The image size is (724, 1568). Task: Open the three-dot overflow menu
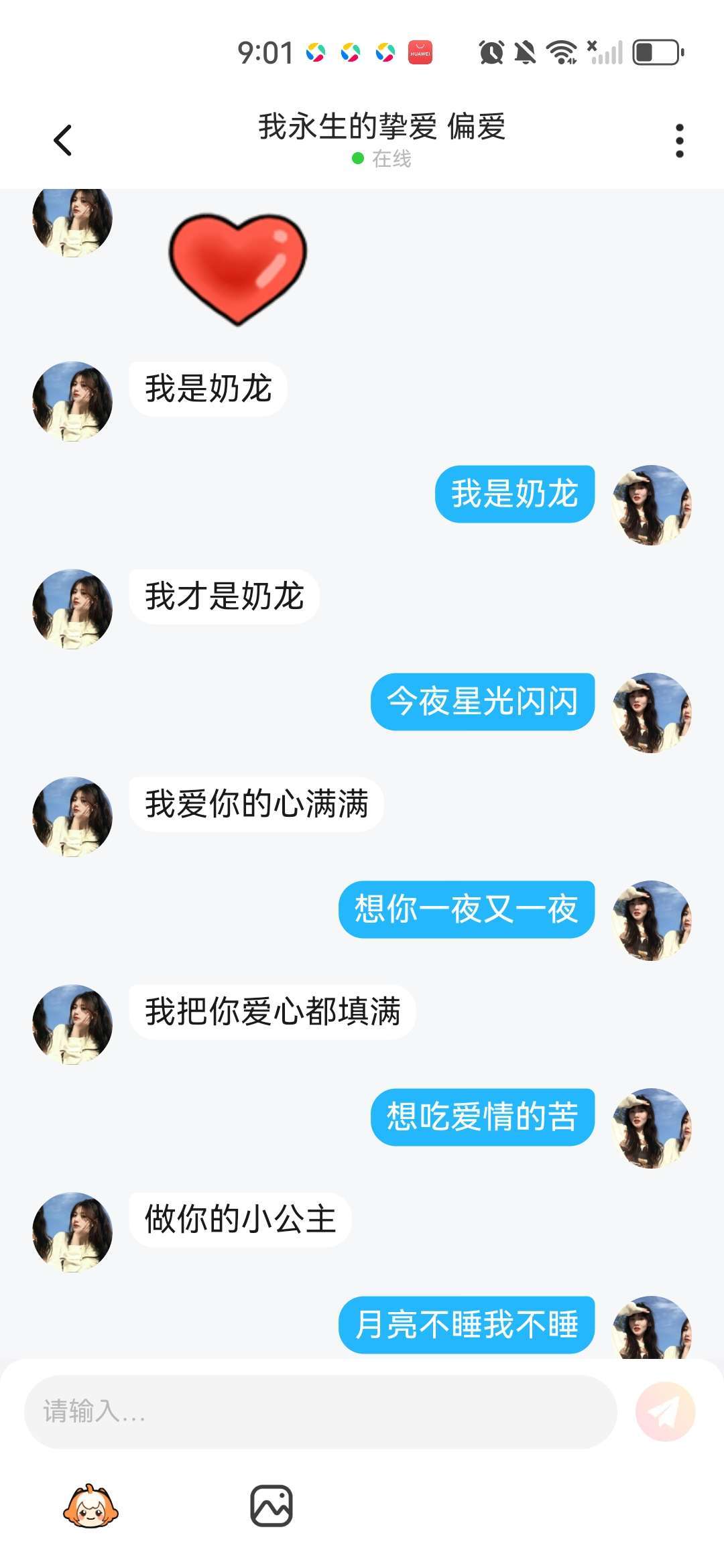(x=679, y=141)
